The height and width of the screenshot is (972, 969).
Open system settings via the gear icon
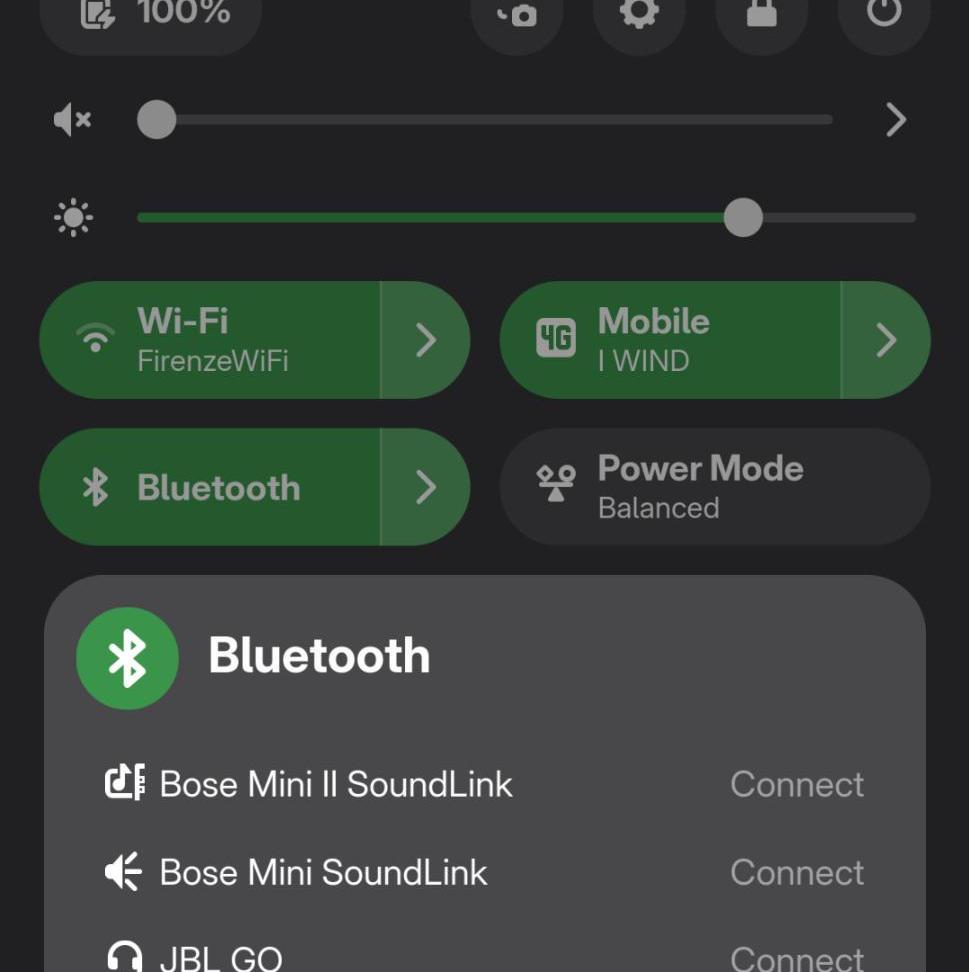point(640,14)
